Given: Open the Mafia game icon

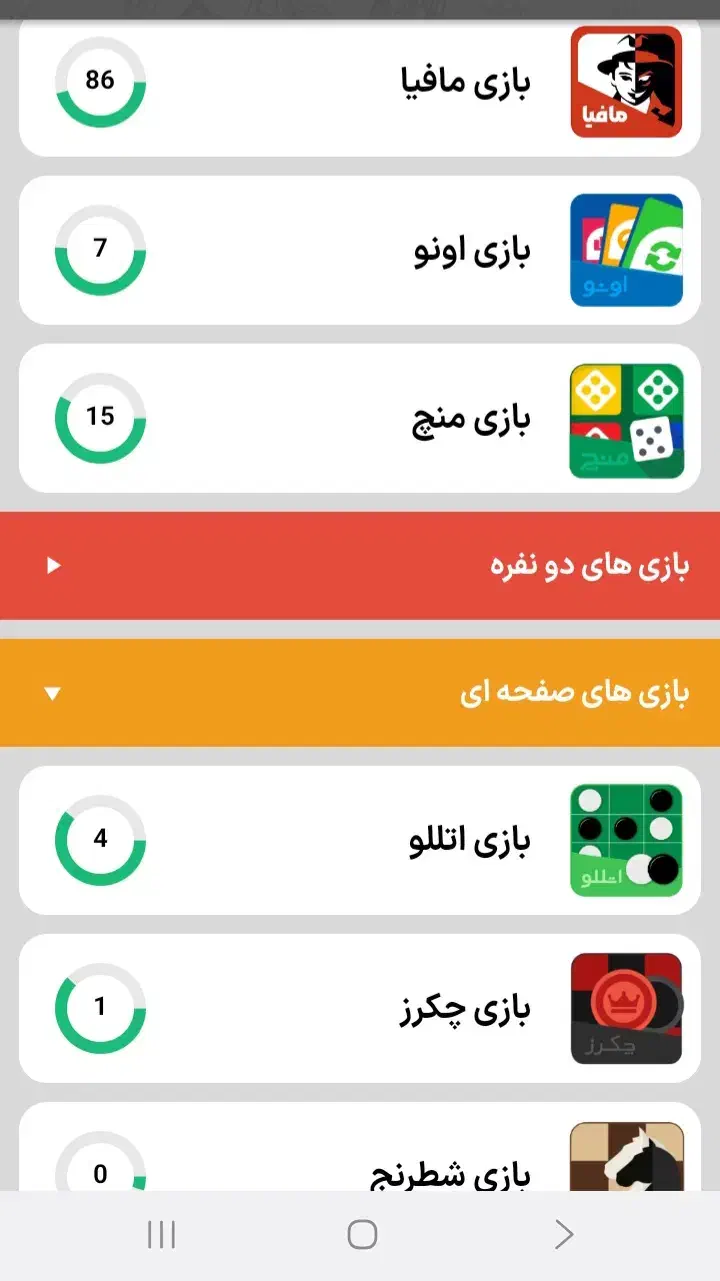Looking at the screenshot, I should 626,83.
